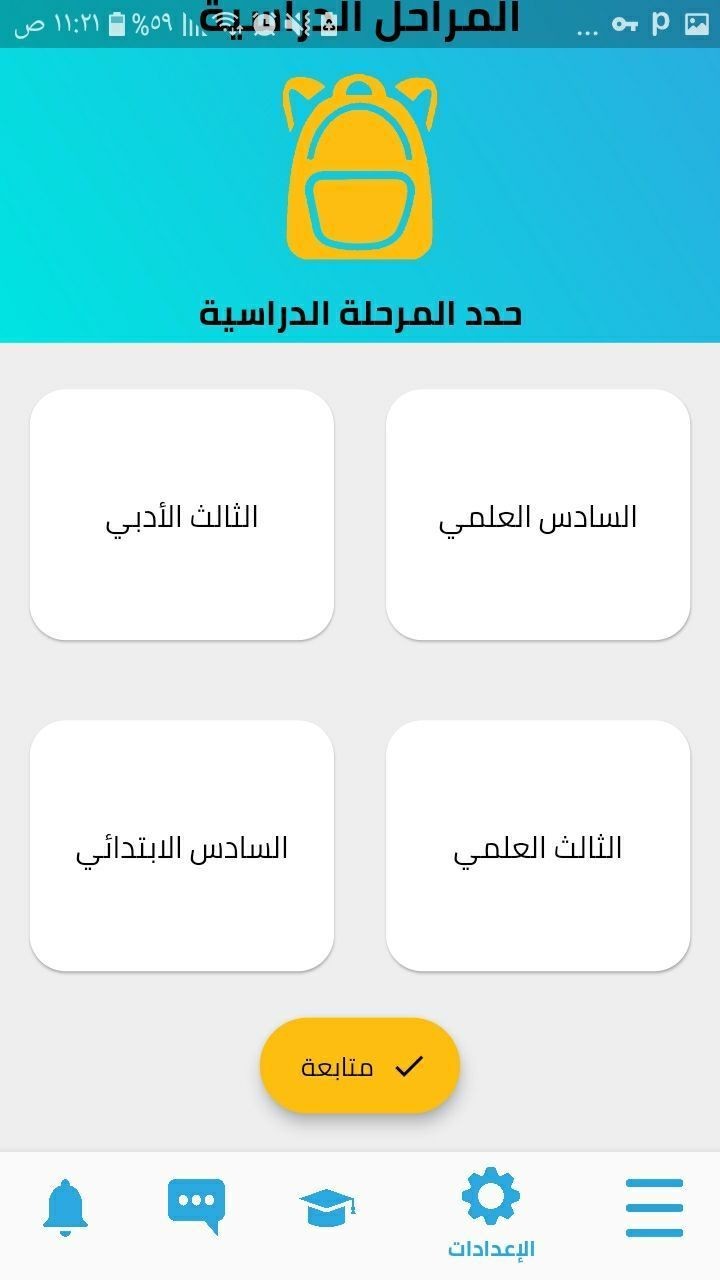Open the notifications bell tab
The image size is (720, 1280).
click(x=66, y=1207)
